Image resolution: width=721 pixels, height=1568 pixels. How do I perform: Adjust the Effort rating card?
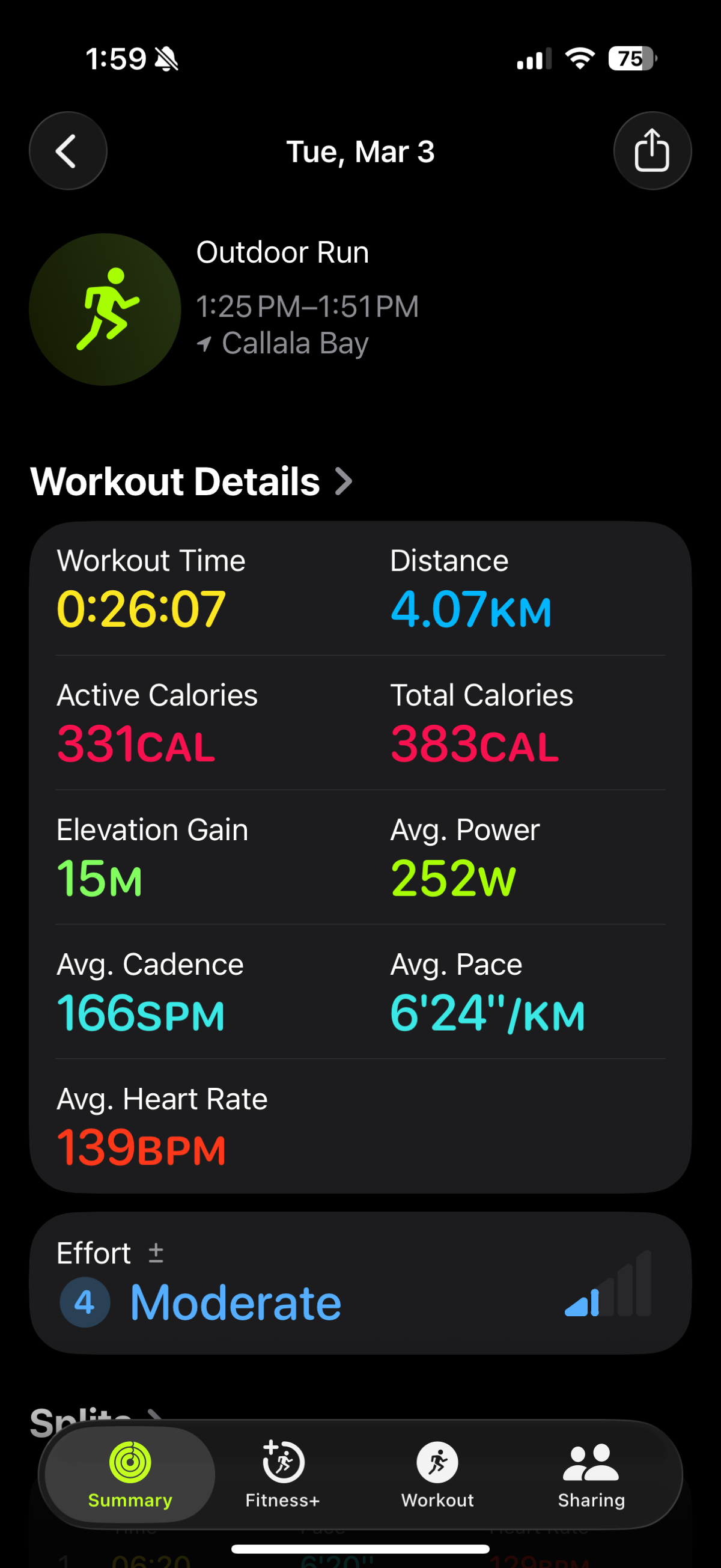(x=359, y=1283)
